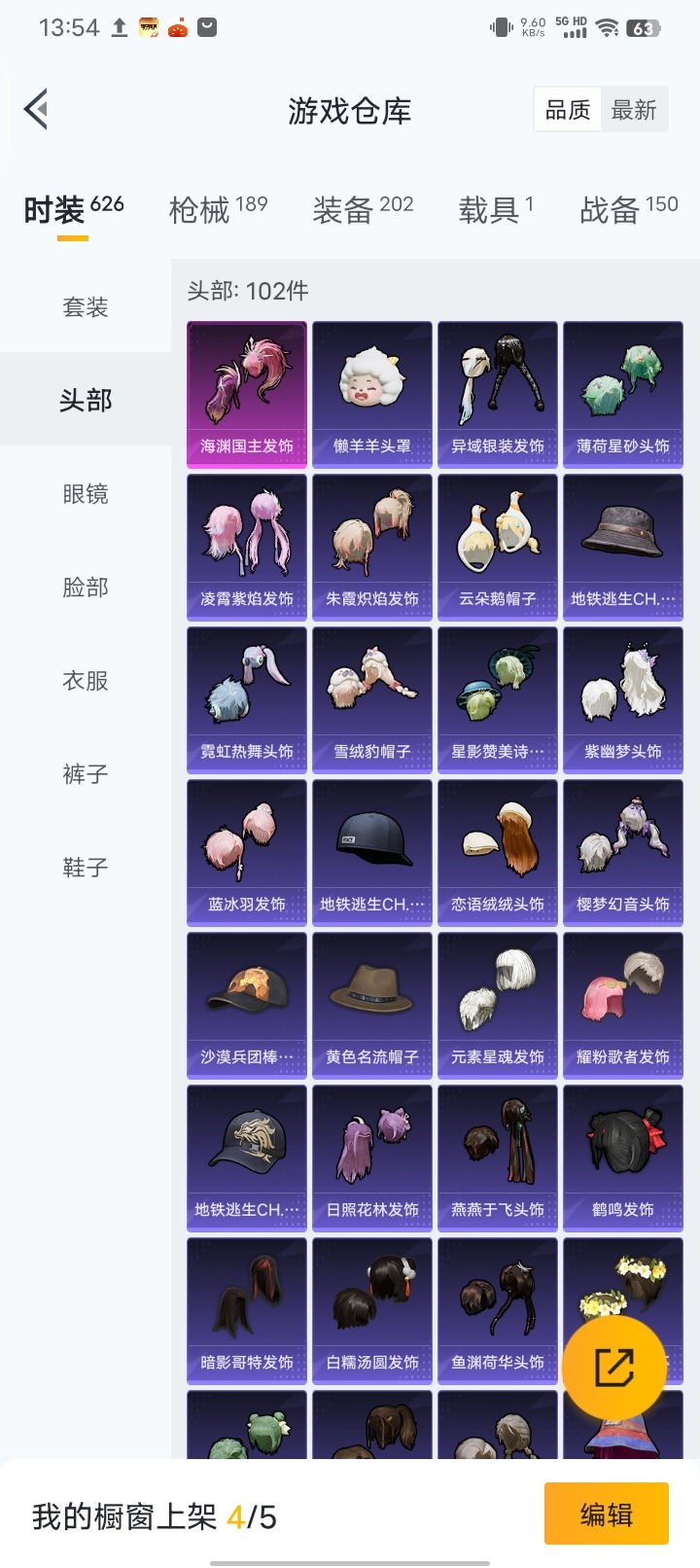Select the 套装 category
Image resolution: width=700 pixels, height=1568 pixels.
point(86,307)
